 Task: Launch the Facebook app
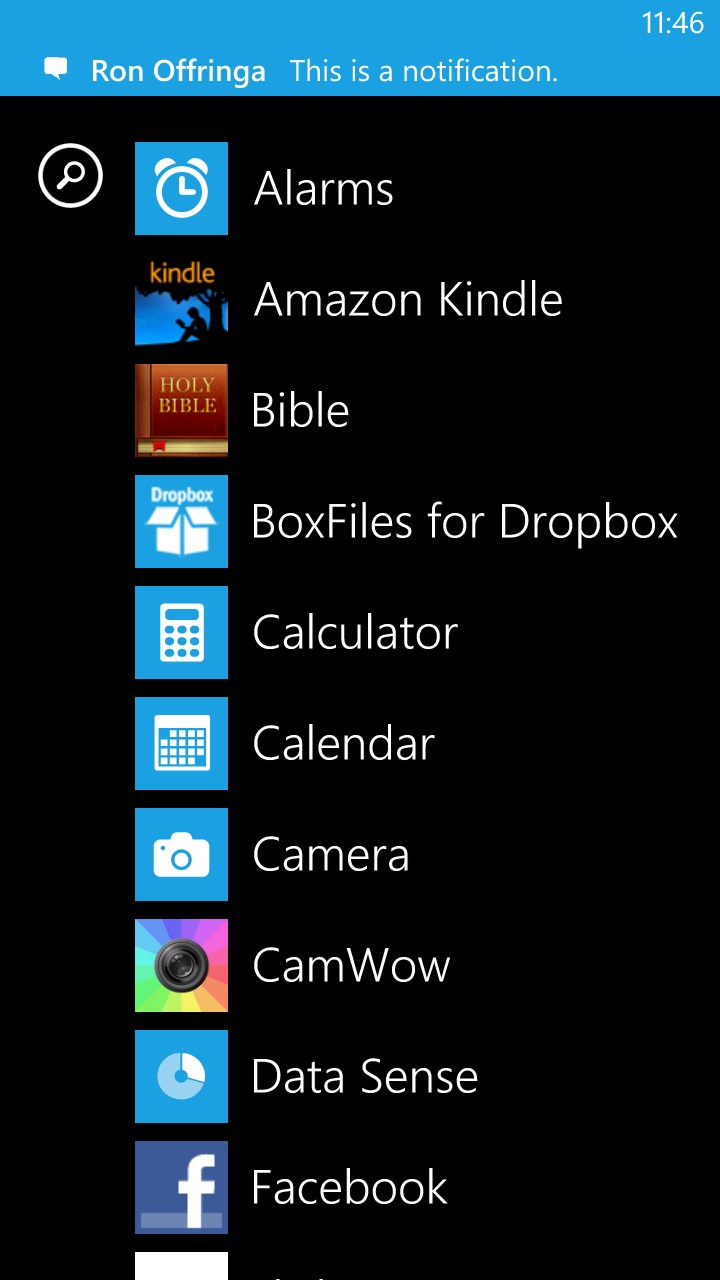point(348,1187)
